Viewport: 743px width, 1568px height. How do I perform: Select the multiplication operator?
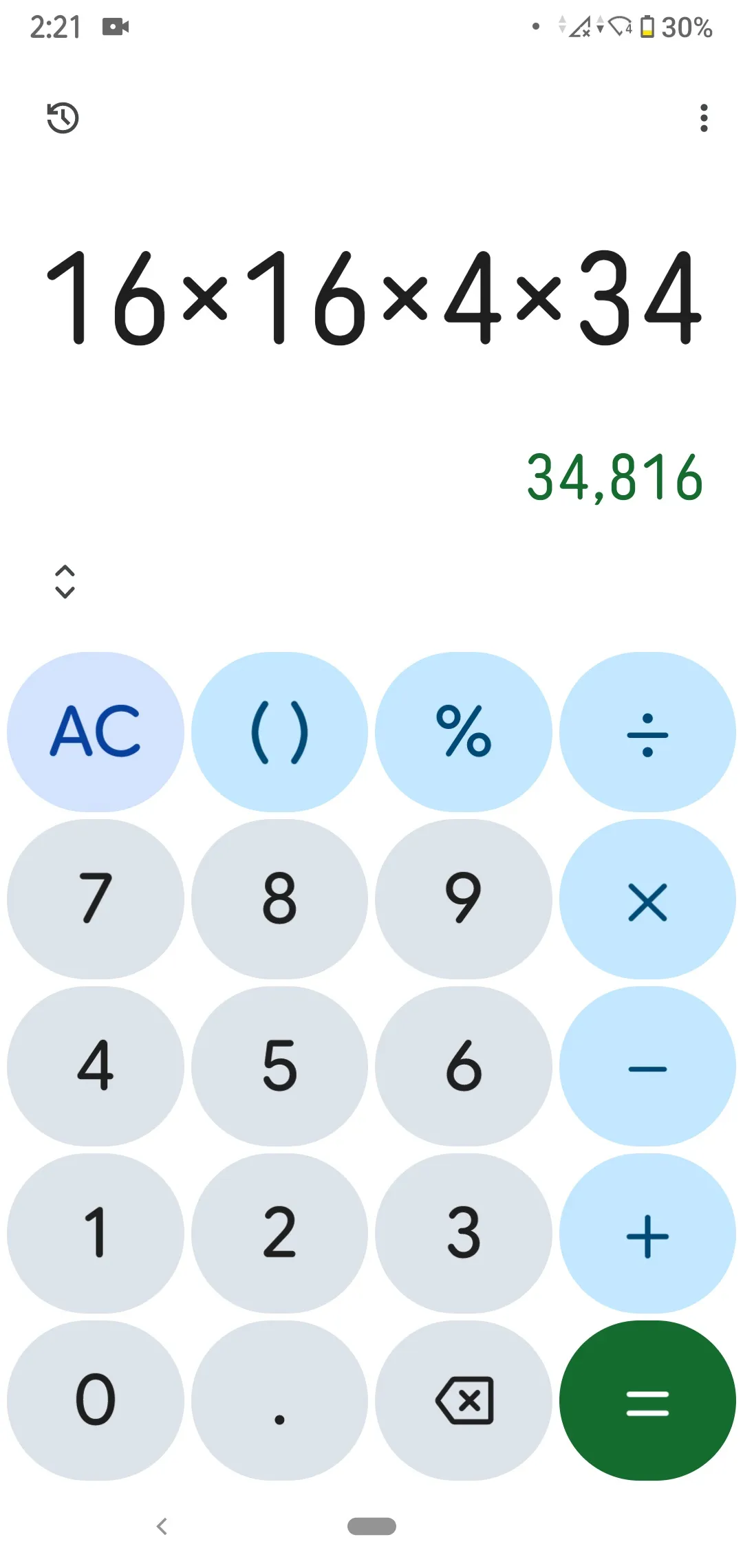click(647, 900)
